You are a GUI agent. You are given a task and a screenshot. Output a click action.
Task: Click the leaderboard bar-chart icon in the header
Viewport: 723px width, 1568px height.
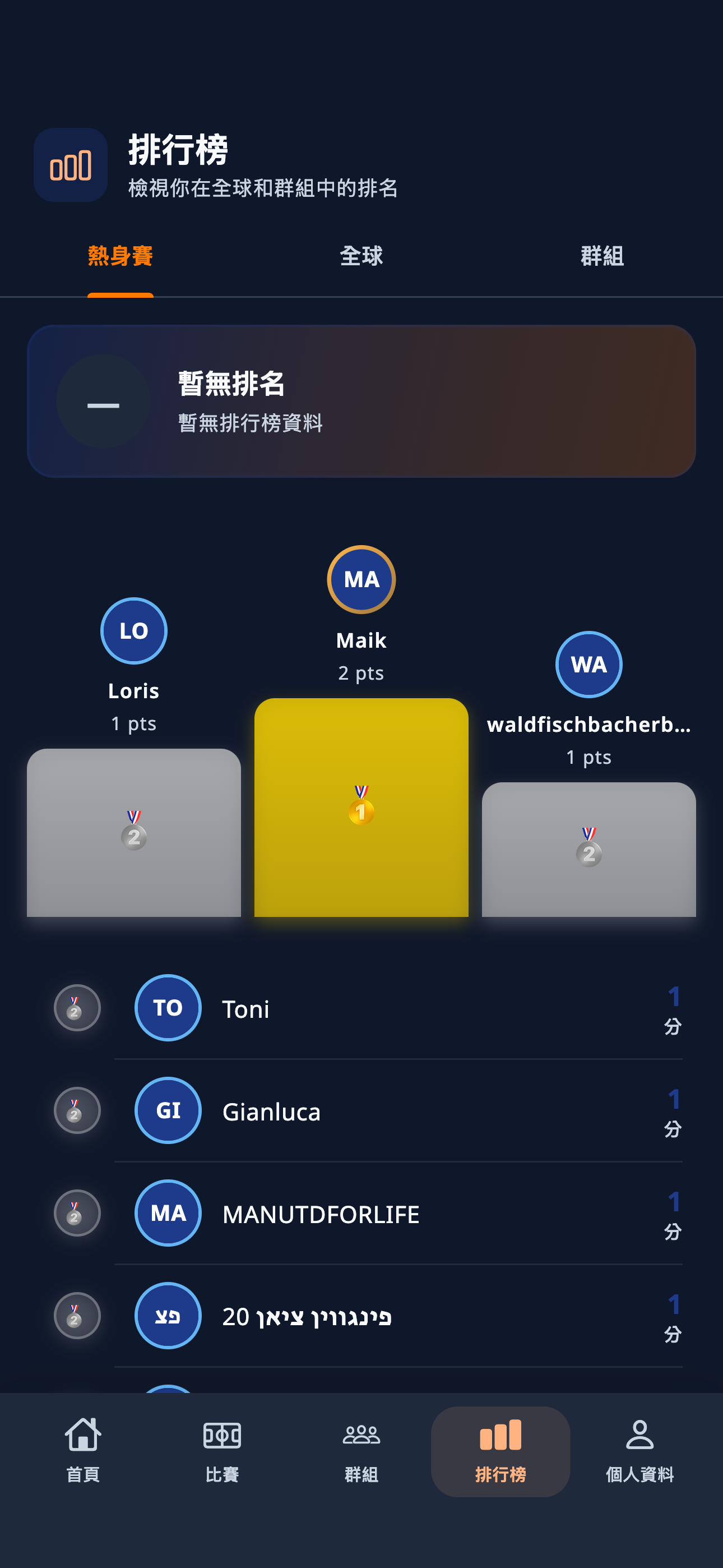70,165
